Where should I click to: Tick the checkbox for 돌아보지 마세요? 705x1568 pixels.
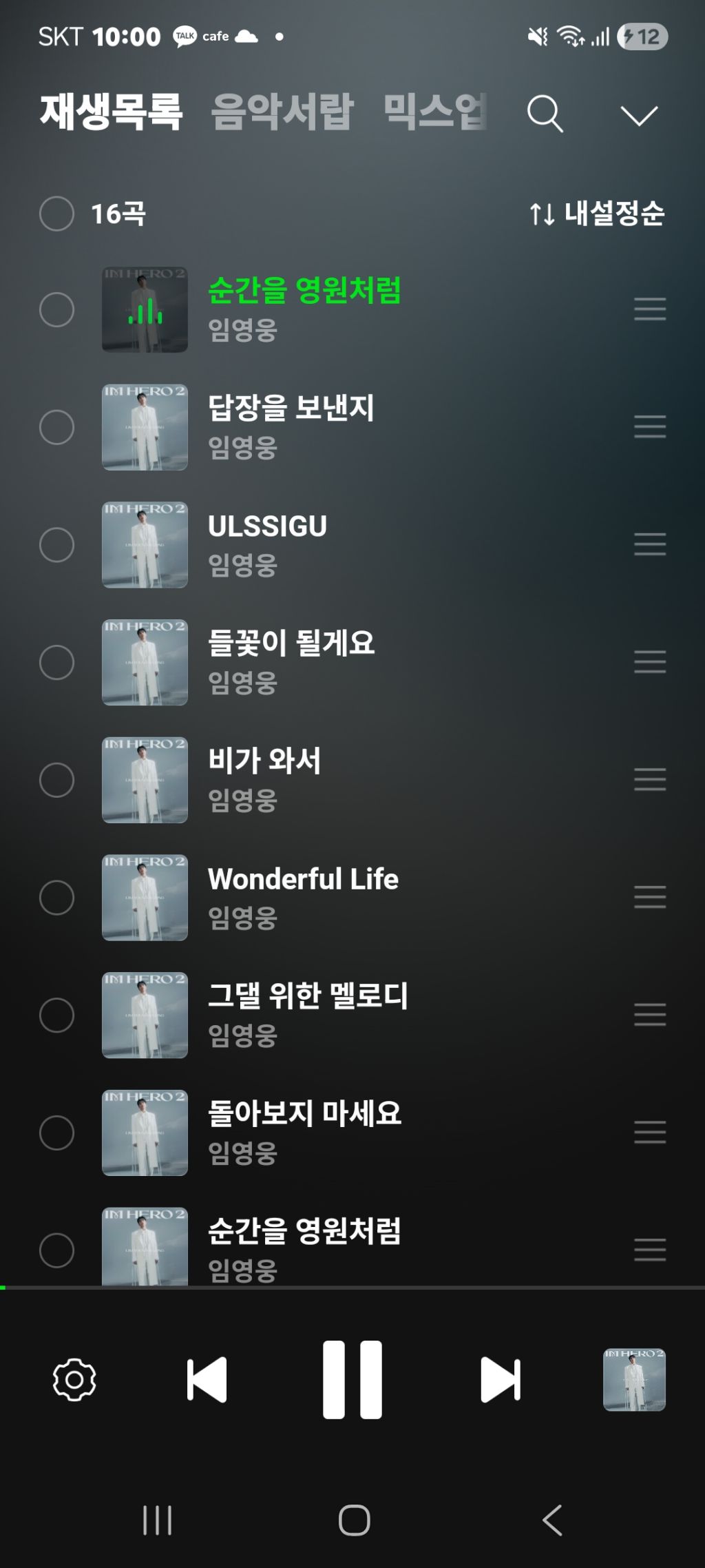57,1133
